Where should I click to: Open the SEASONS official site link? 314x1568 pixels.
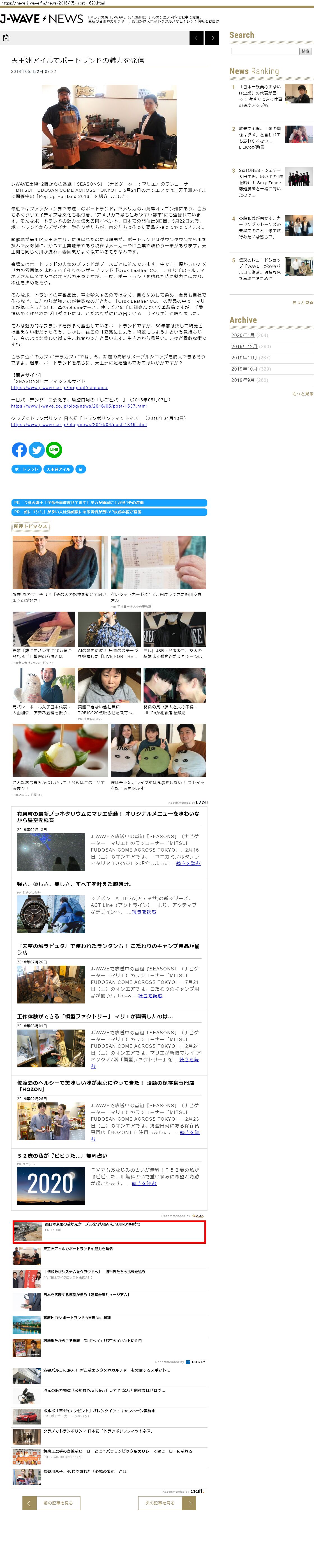click(59, 388)
